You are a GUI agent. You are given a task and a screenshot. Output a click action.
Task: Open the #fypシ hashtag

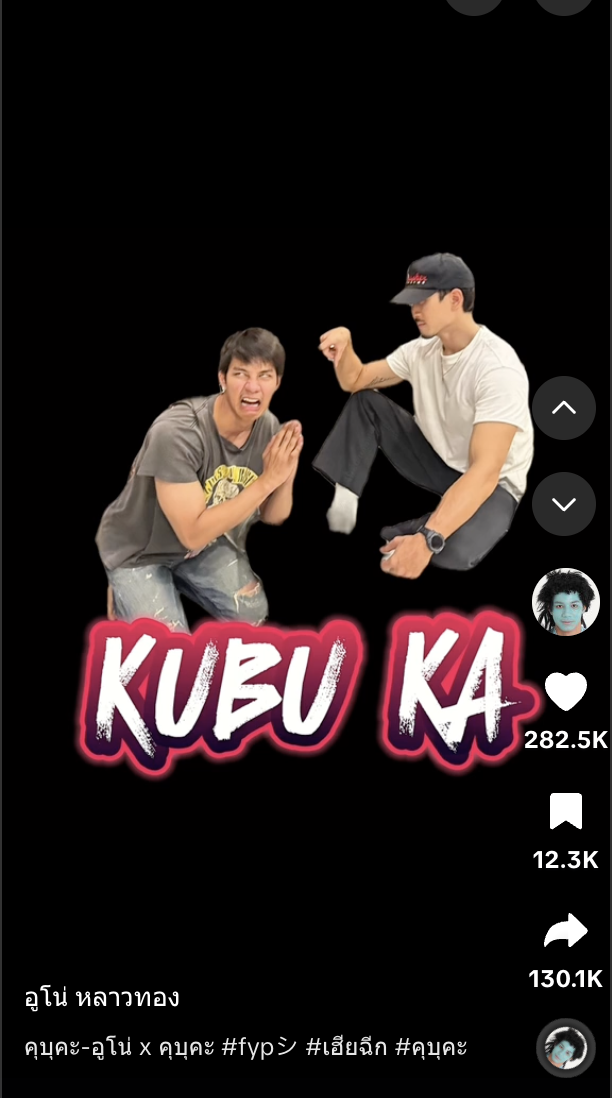coord(259,1047)
